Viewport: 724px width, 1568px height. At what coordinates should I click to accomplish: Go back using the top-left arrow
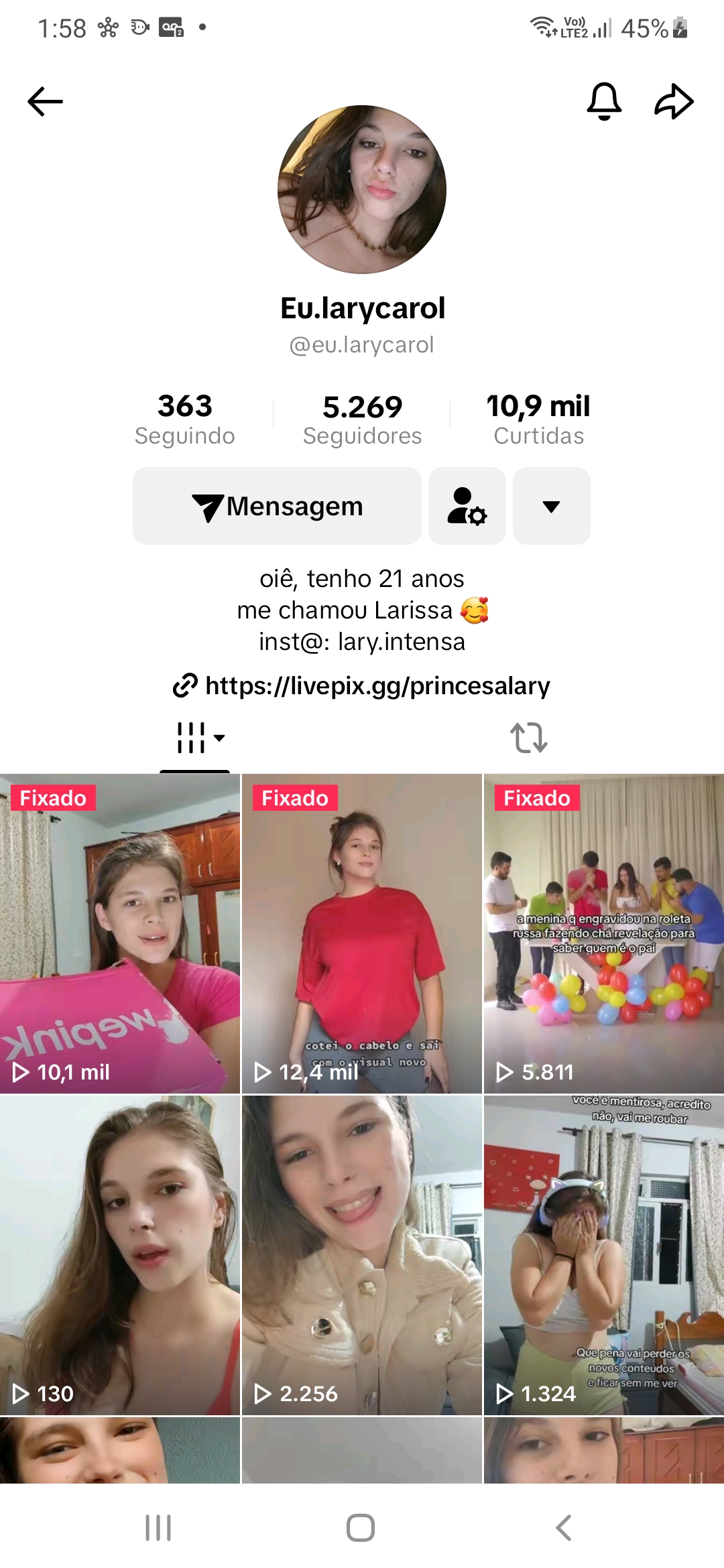tap(45, 102)
